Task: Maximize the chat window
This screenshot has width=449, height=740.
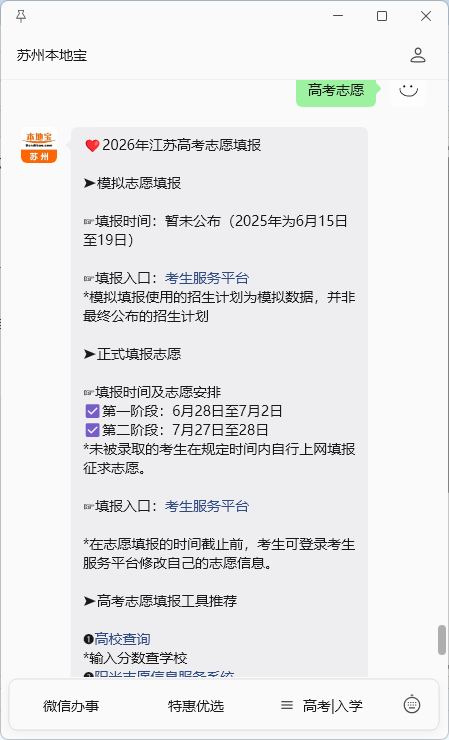Action: [382, 16]
